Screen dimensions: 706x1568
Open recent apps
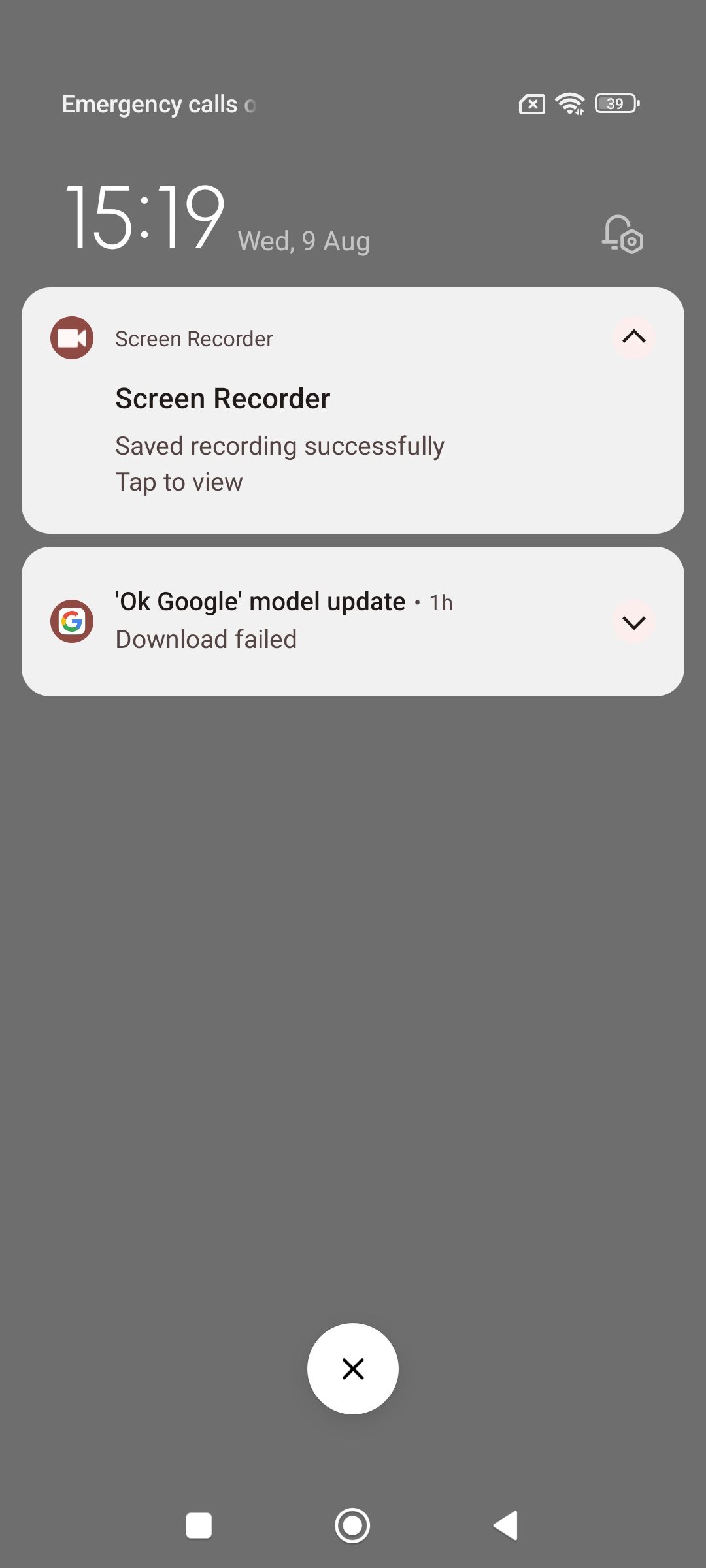[199, 1526]
